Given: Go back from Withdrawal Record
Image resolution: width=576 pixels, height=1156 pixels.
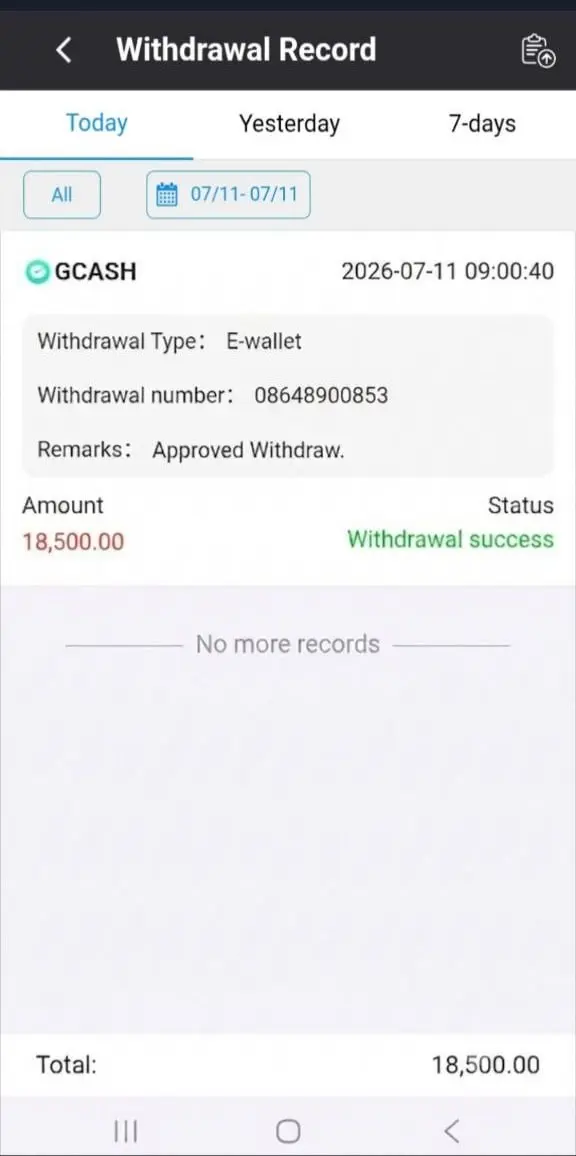Looking at the screenshot, I should pyautogui.click(x=64, y=50).
